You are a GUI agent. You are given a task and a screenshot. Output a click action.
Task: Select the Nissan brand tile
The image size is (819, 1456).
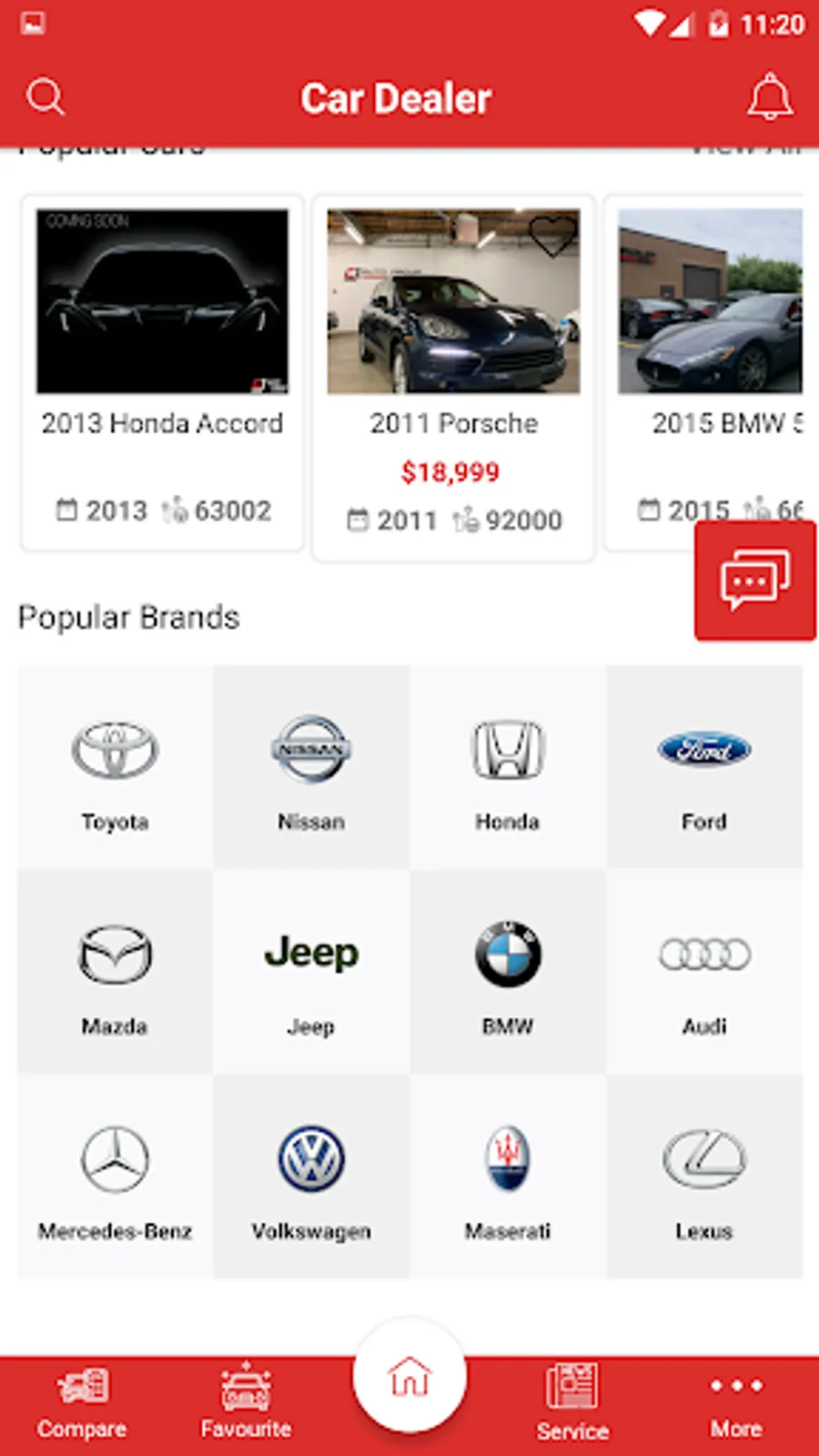(311, 766)
